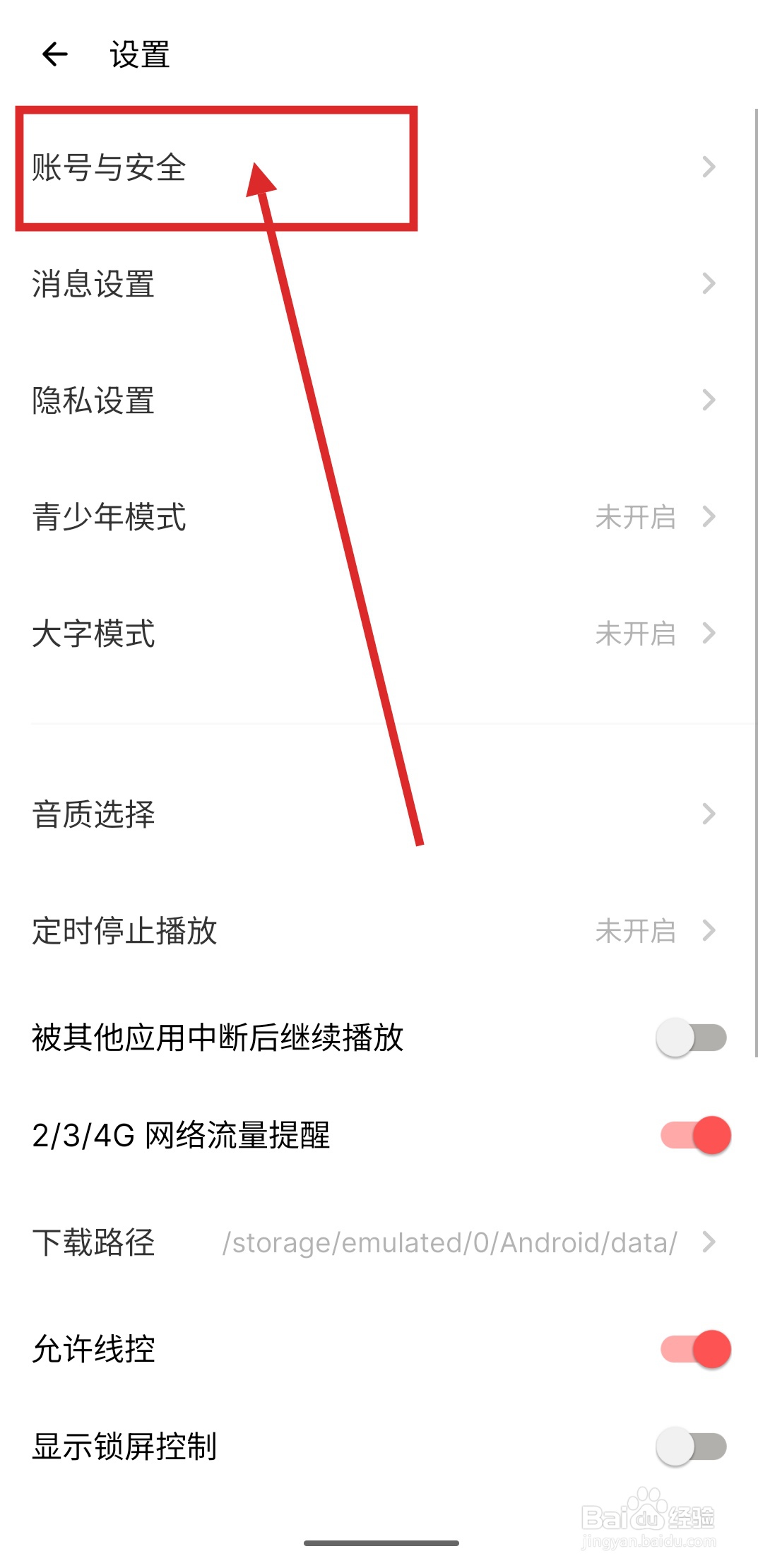Click chevron next to 青少年模式 未开启

click(709, 518)
